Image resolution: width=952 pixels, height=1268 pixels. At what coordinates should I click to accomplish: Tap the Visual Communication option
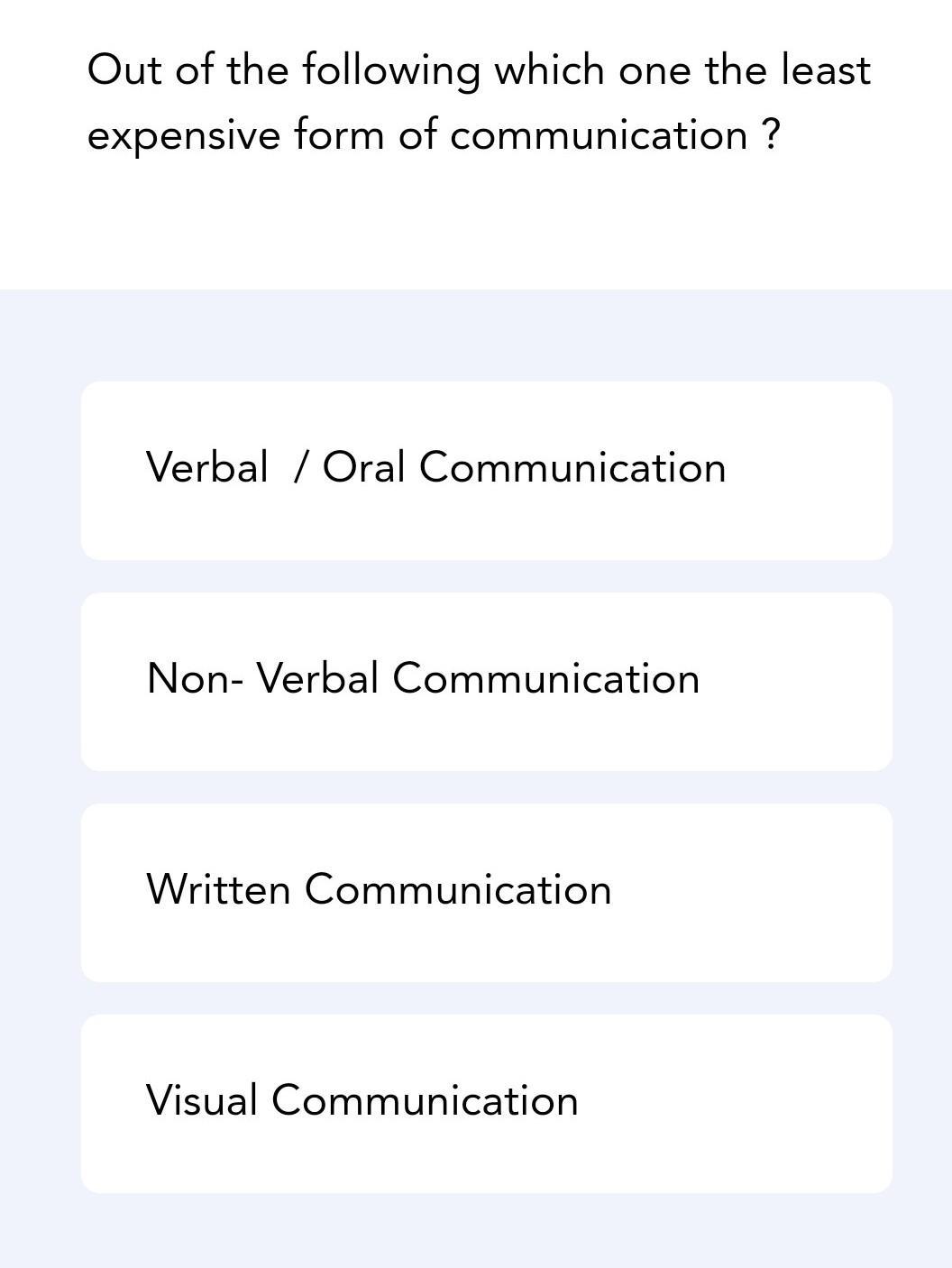(486, 1103)
